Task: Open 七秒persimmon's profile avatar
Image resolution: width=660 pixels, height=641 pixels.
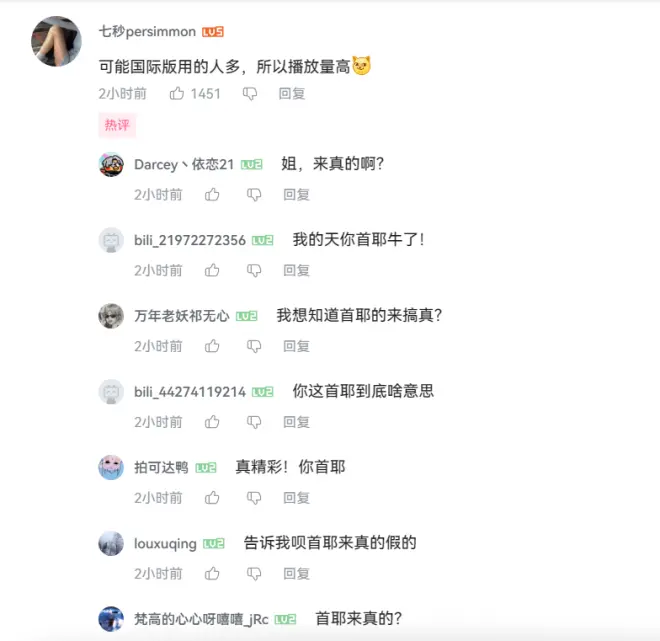Action: [x=57, y=42]
